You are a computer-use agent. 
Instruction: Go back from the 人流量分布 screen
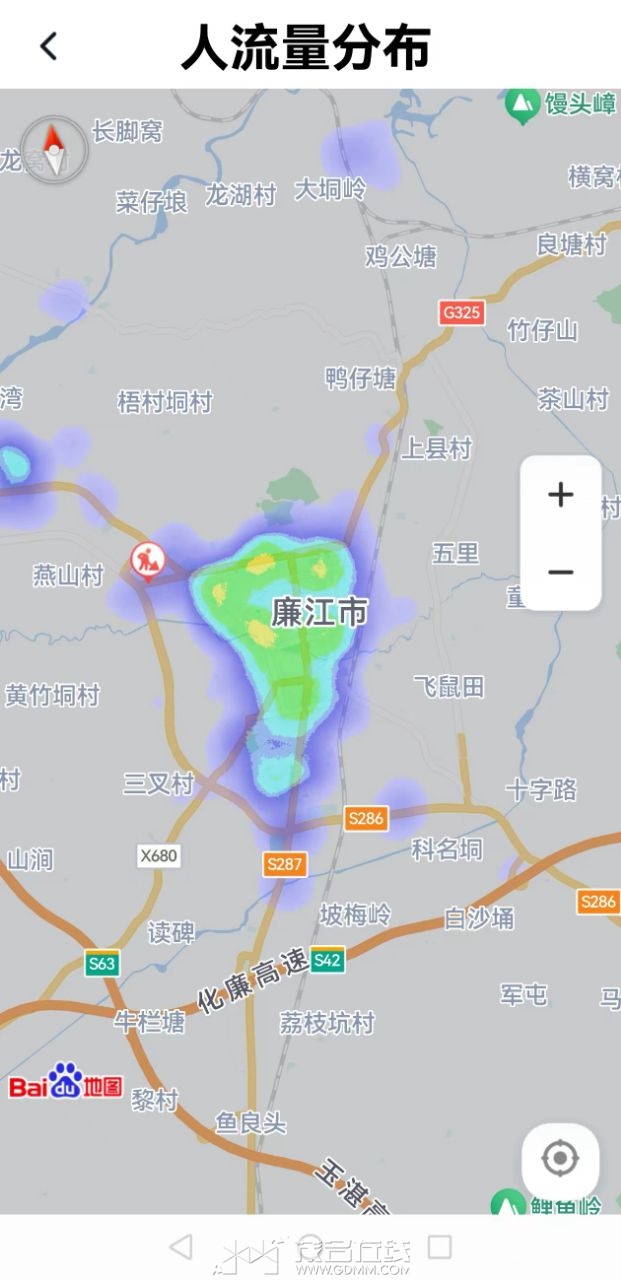48,46
